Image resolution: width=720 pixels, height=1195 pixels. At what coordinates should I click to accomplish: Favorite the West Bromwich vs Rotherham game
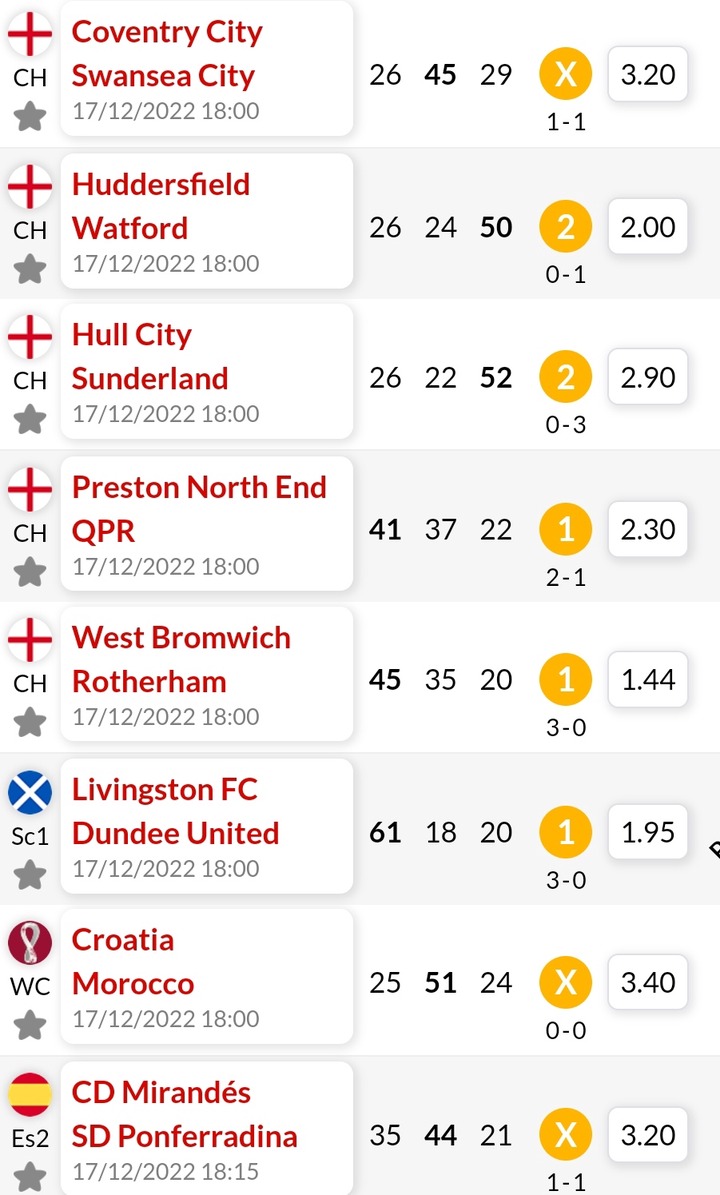[30, 722]
